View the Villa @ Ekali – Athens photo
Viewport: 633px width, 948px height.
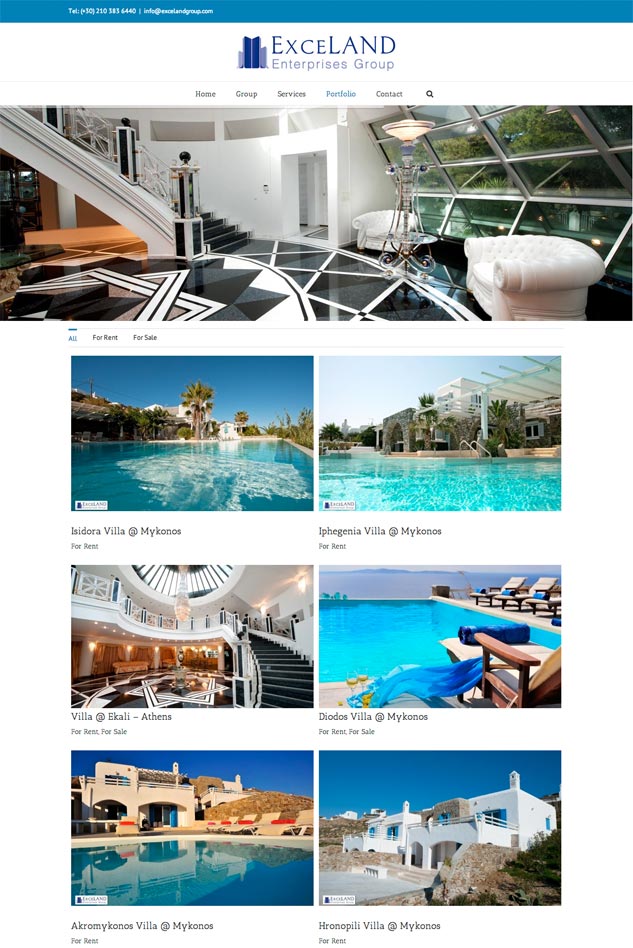(x=192, y=636)
